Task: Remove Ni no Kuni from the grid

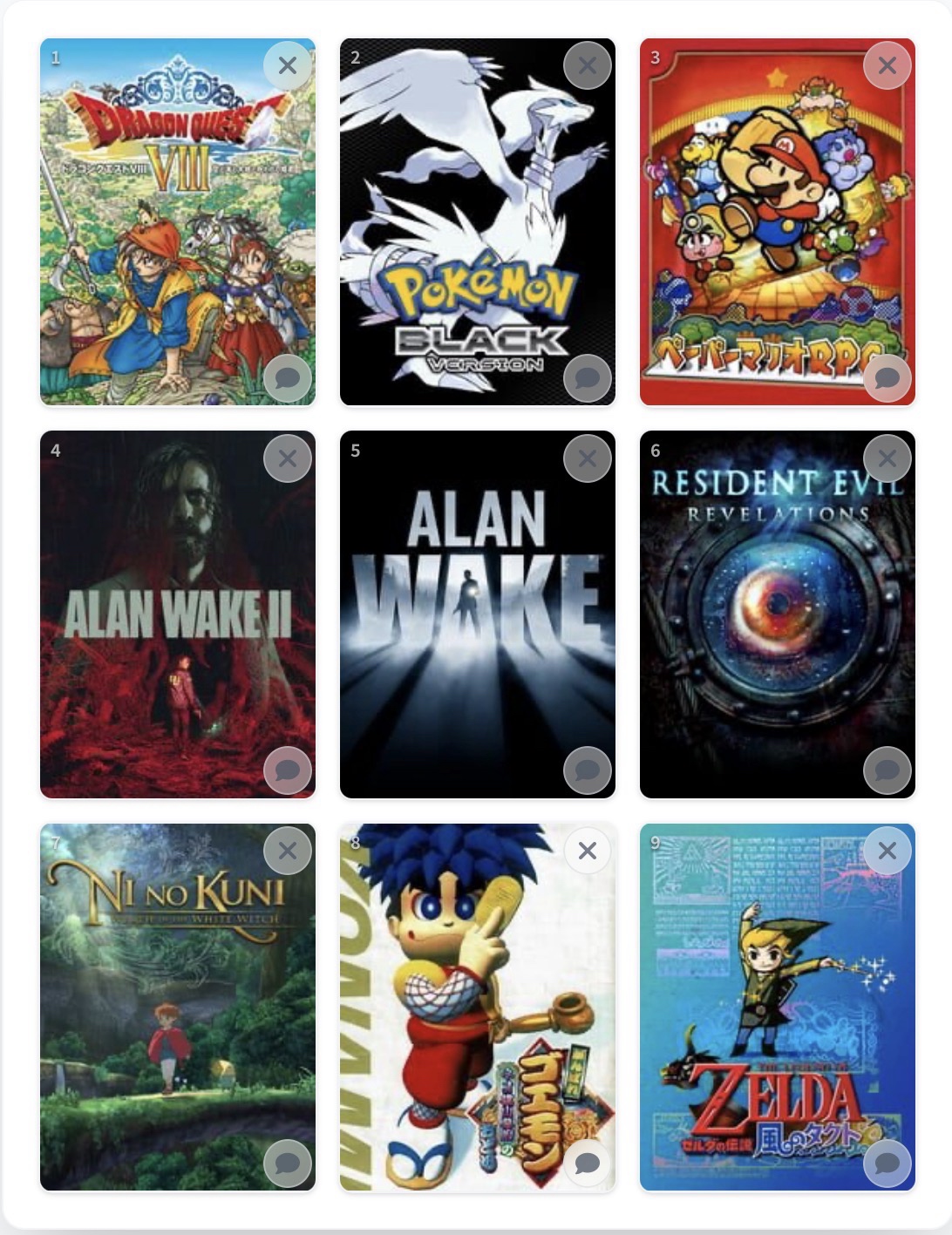Action: pyautogui.click(x=287, y=851)
